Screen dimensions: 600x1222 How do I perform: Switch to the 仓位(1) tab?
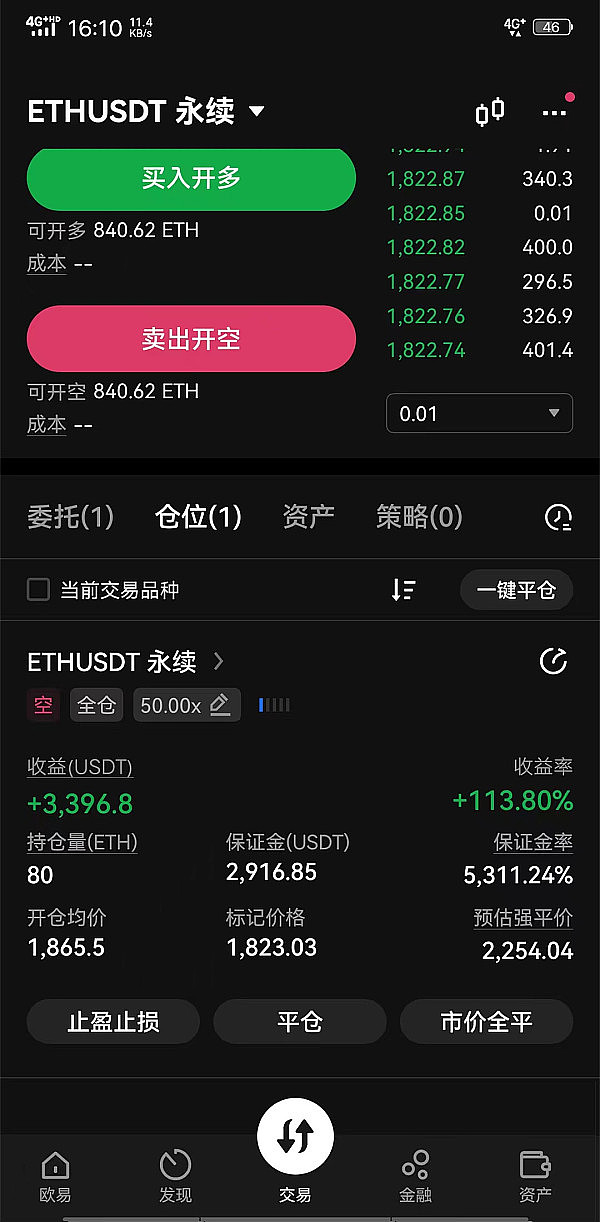tap(198, 517)
